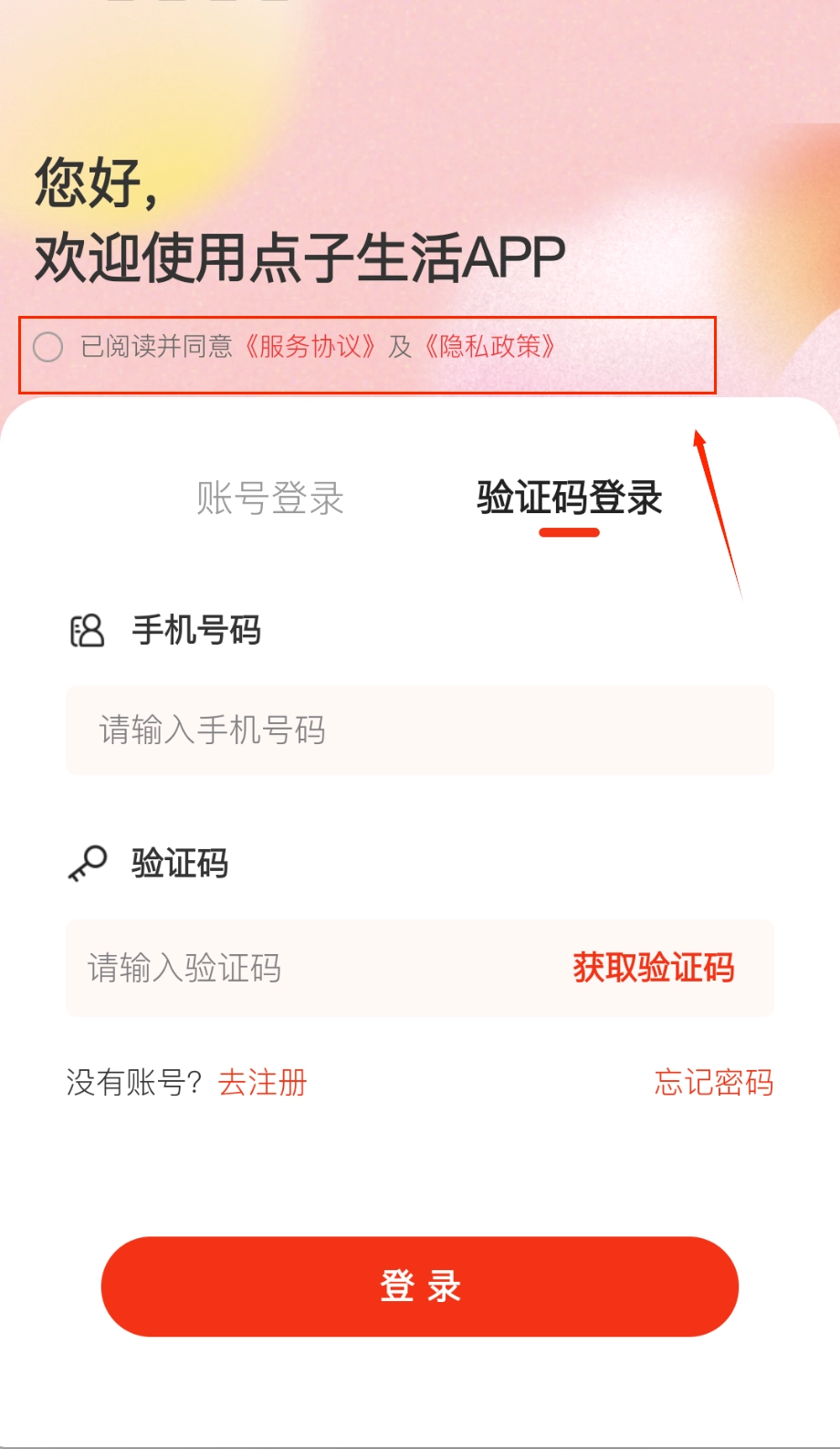The image size is (840, 1449).
Task: Switch to the 账号登录 tab
Action: pyautogui.click(x=270, y=499)
